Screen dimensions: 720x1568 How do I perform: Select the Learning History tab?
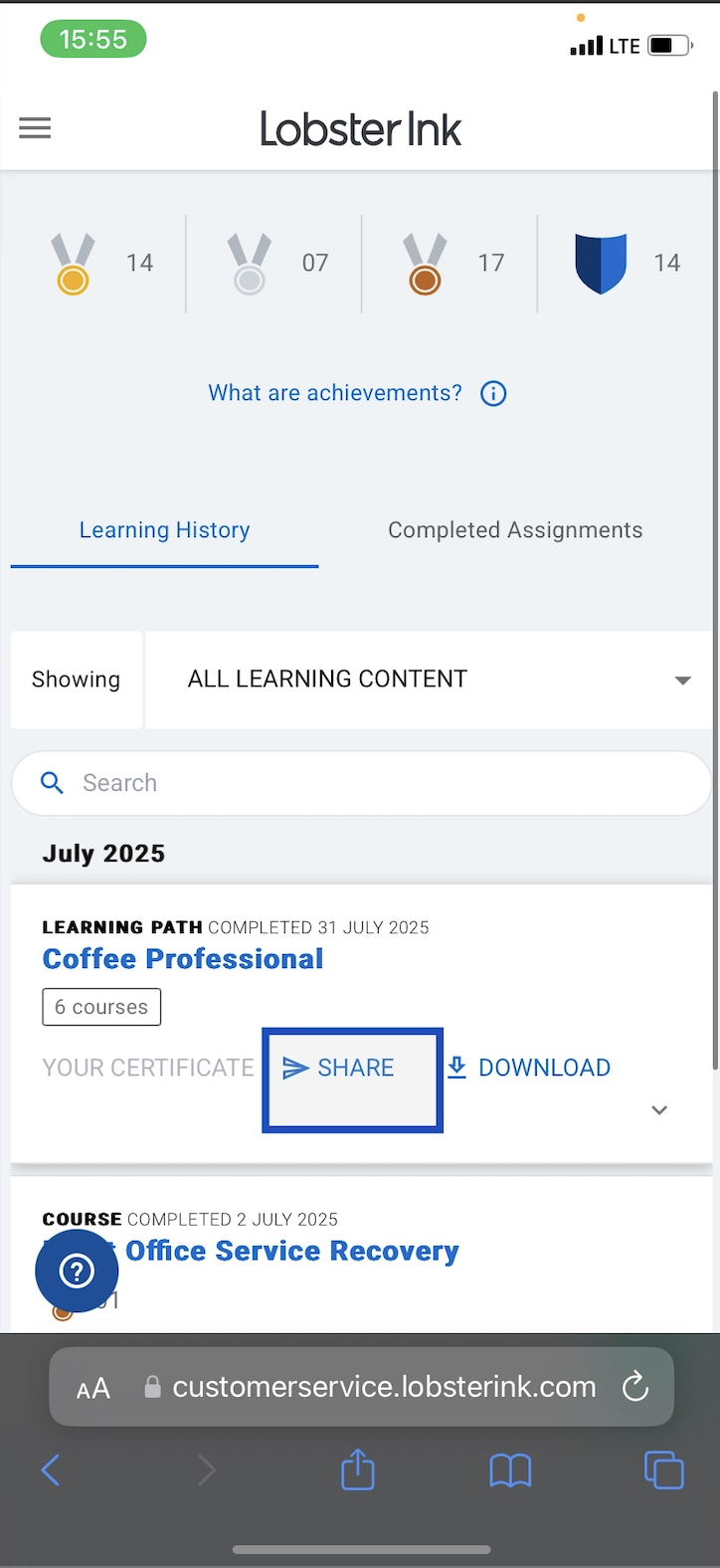pos(164,530)
